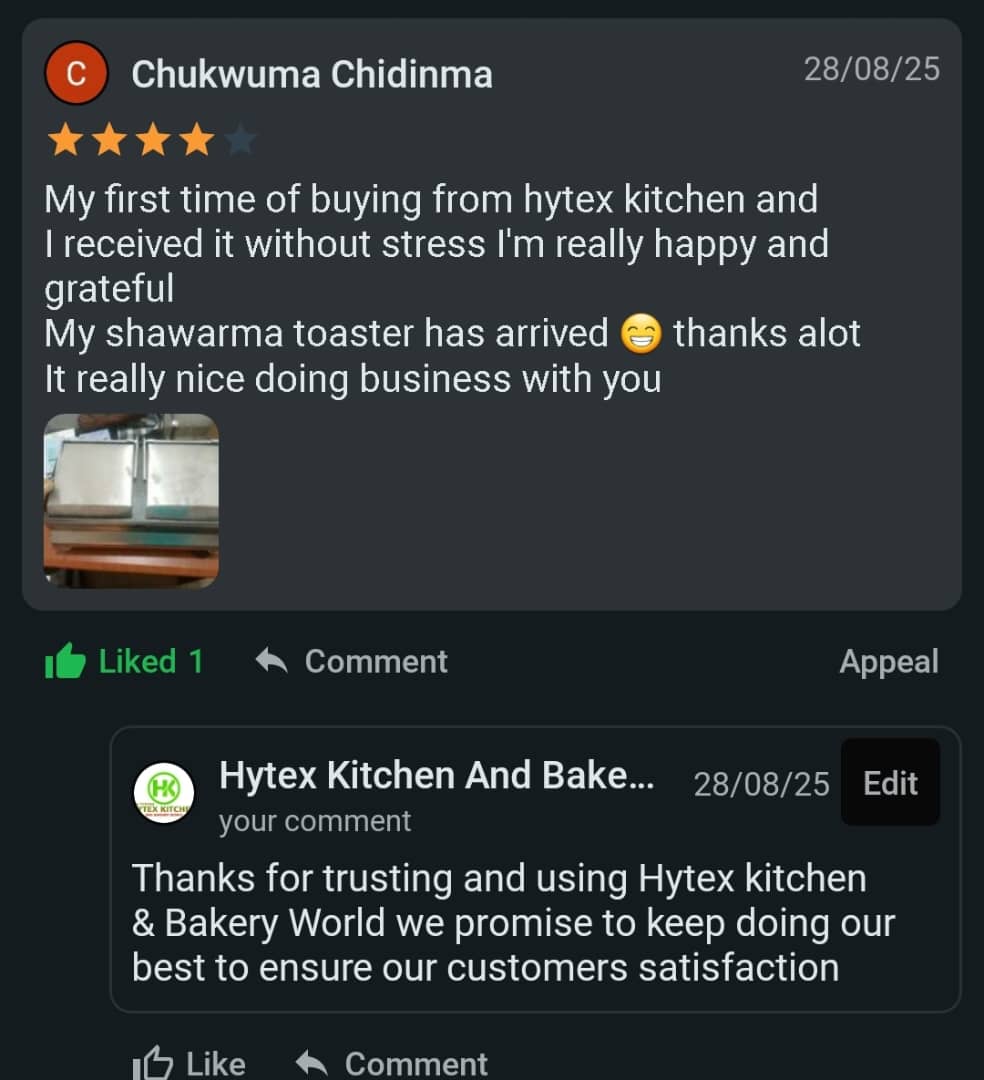The width and height of the screenshot is (984, 1080).
Task: Open the Comment option on the review
Action: (x=376, y=660)
